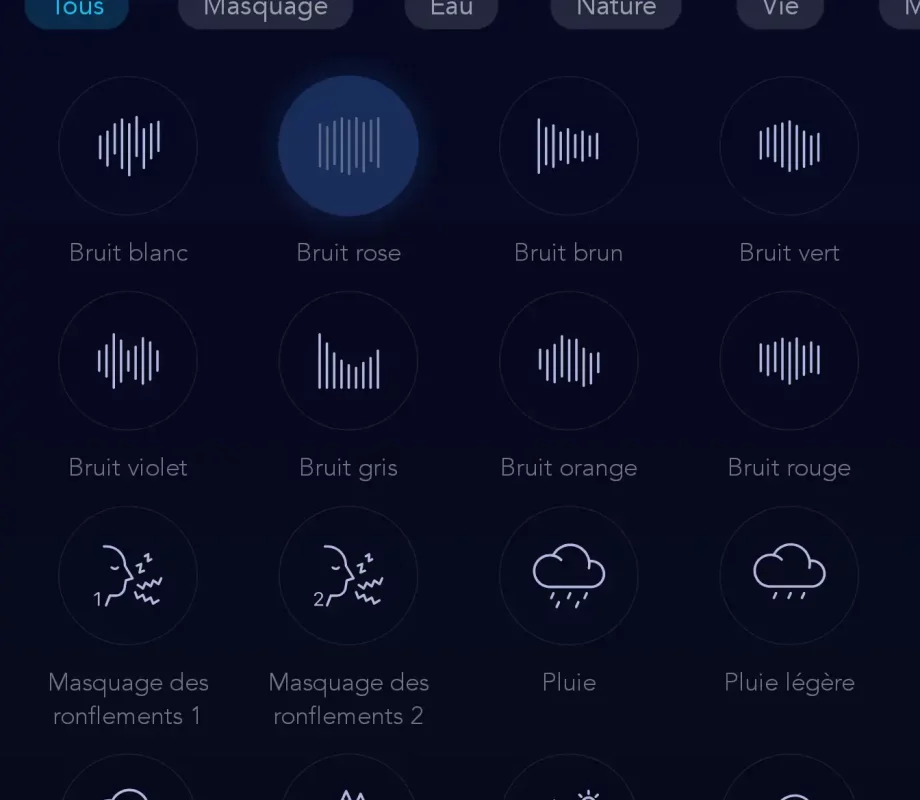Show sounds in the Eau category

pyautogui.click(x=451, y=10)
